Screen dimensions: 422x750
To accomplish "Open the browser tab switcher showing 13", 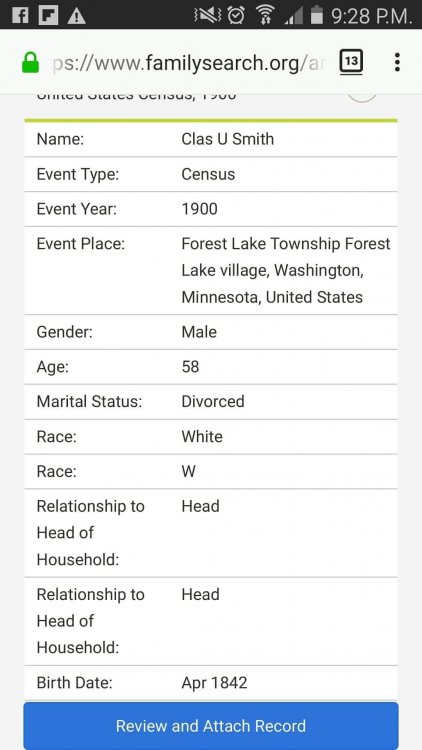I will pos(351,62).
